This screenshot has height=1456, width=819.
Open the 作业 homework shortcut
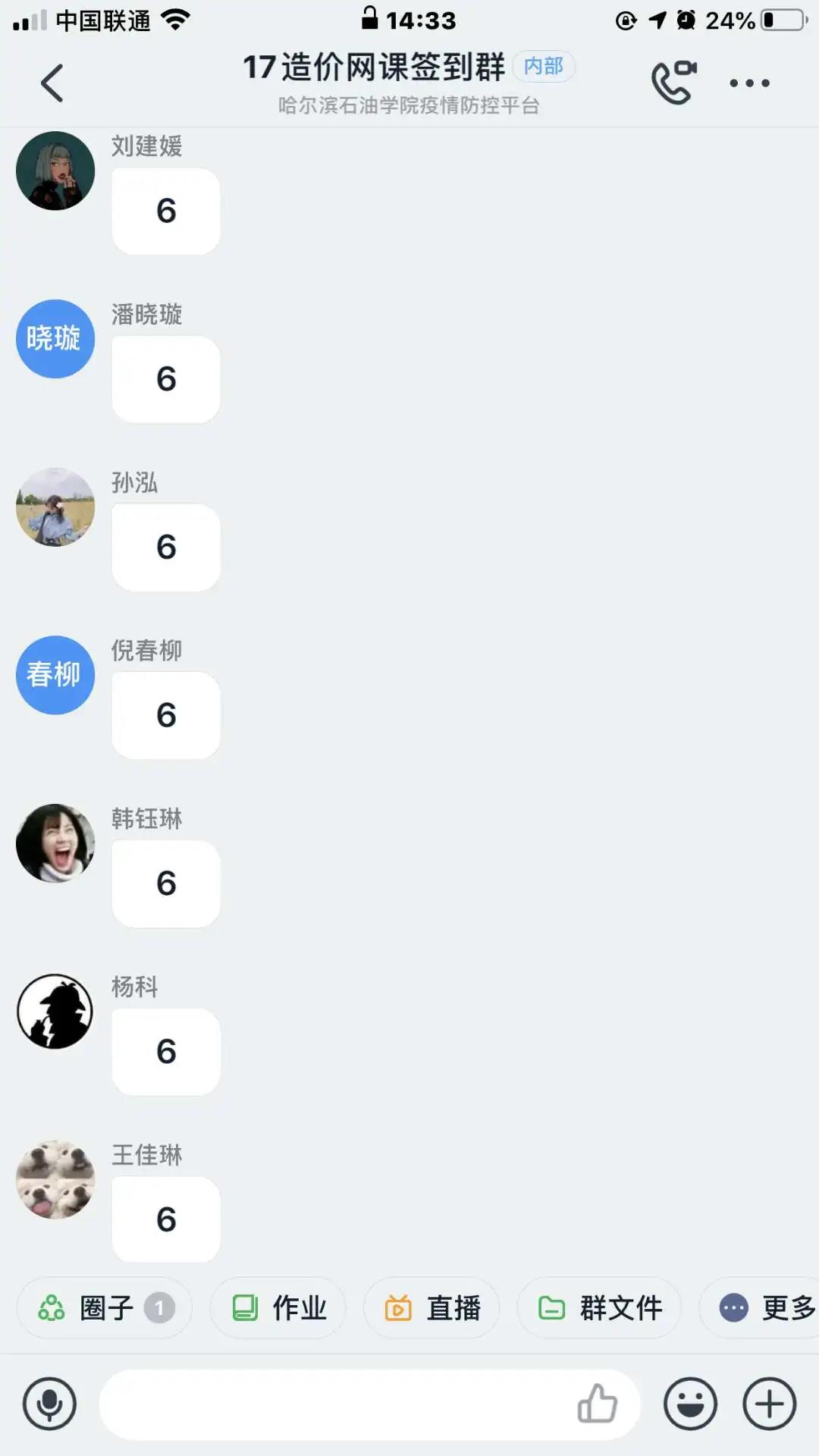tap(278, 1308)
